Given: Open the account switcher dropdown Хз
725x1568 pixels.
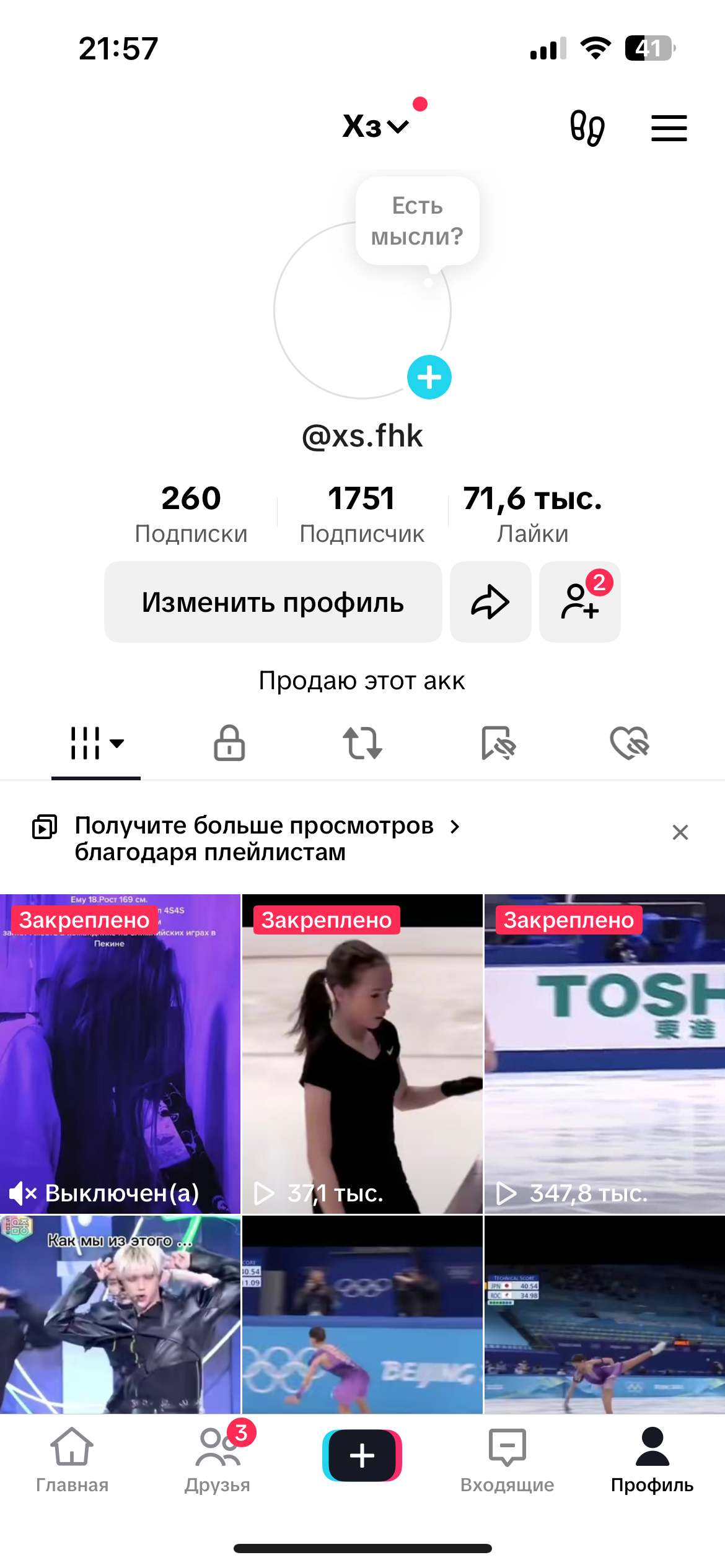Looking at the screenshot, I should pos(374,126).
